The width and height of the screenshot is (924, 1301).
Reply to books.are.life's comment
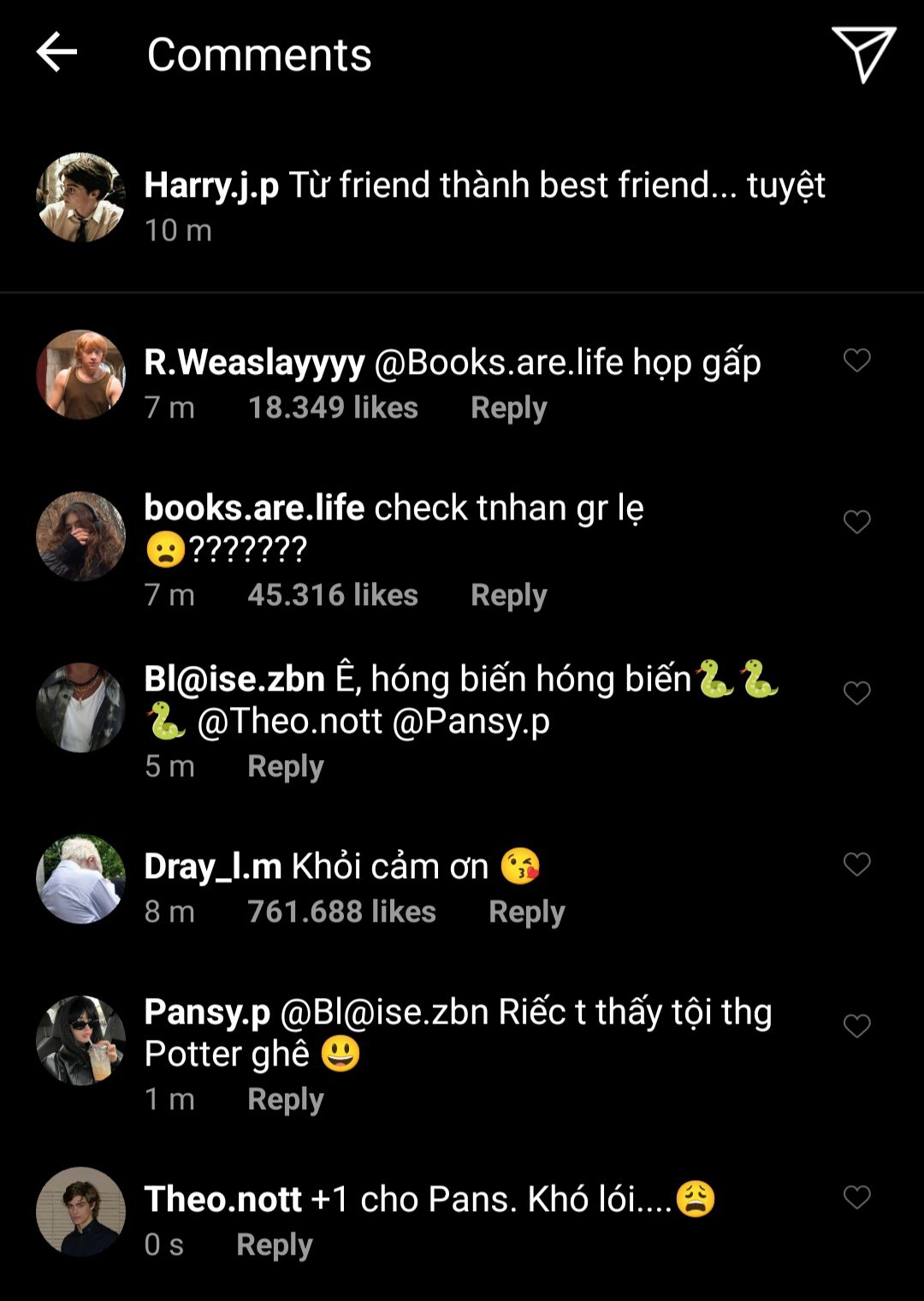[x=508, y=595]
